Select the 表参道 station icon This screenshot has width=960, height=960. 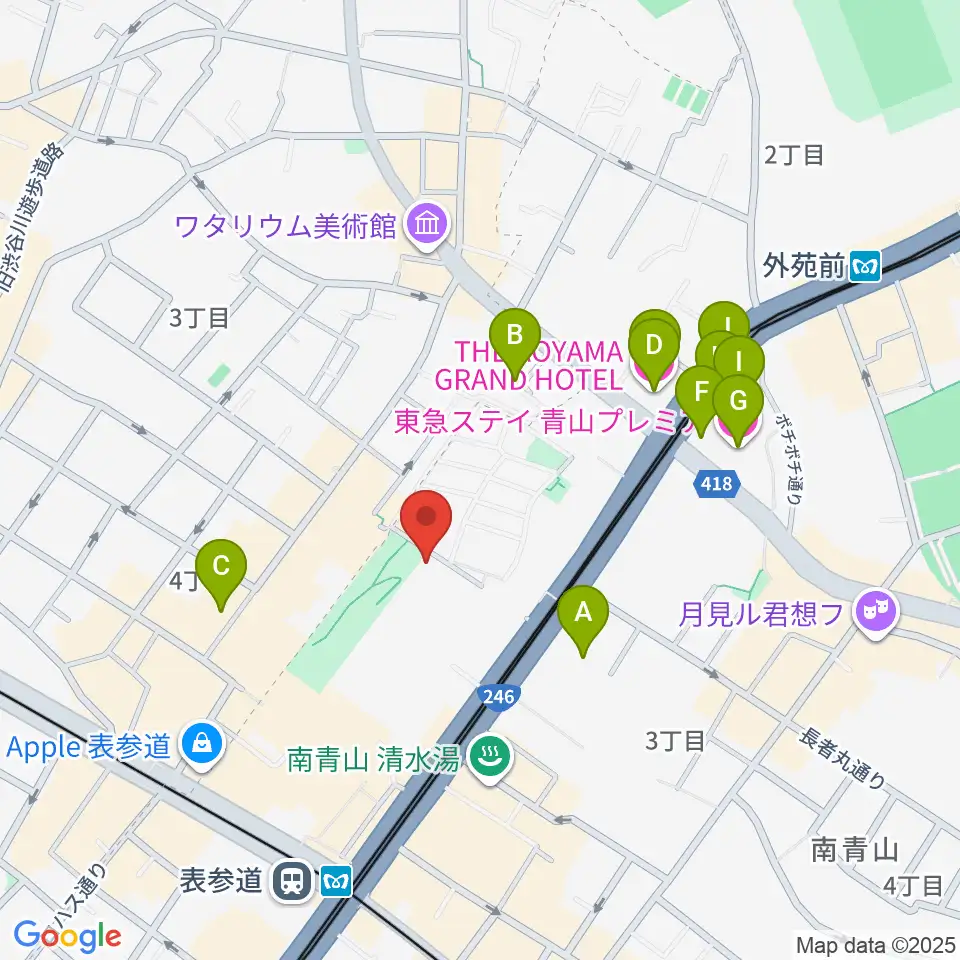point(293,882)
